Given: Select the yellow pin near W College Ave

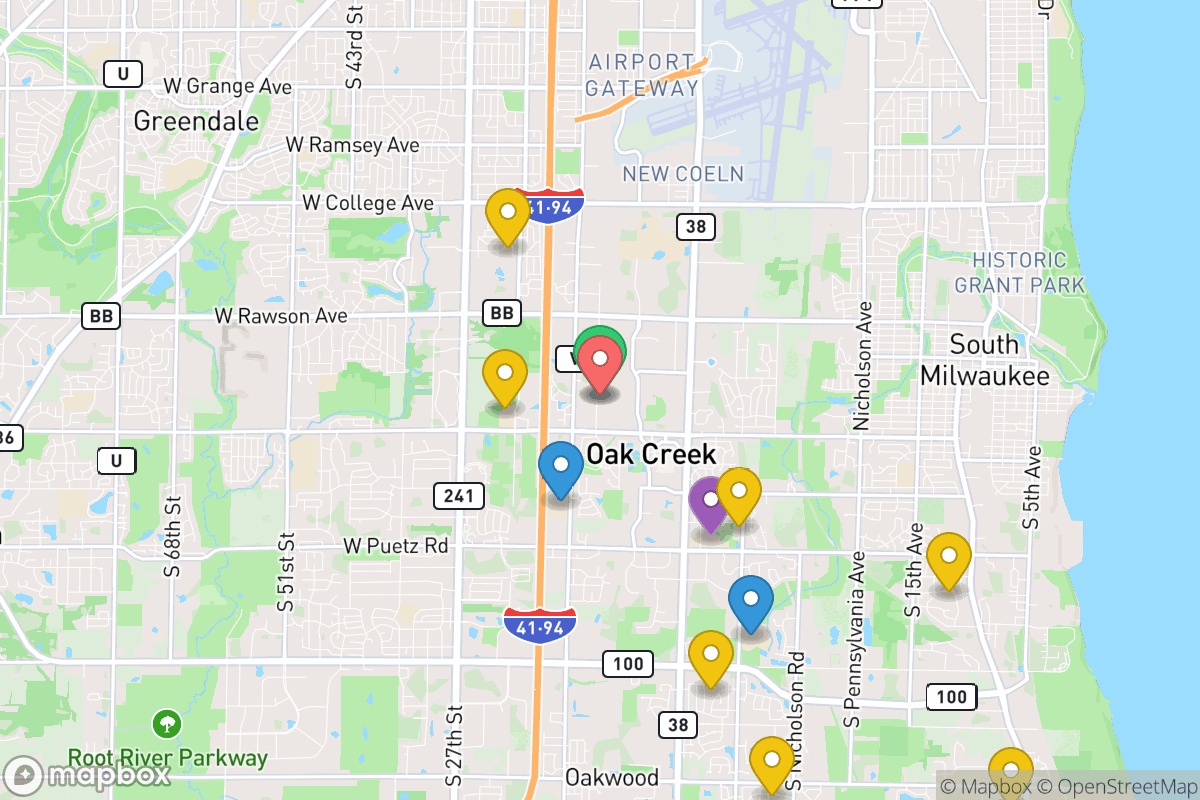Looking at the screenshot, I should coord(507,215).
